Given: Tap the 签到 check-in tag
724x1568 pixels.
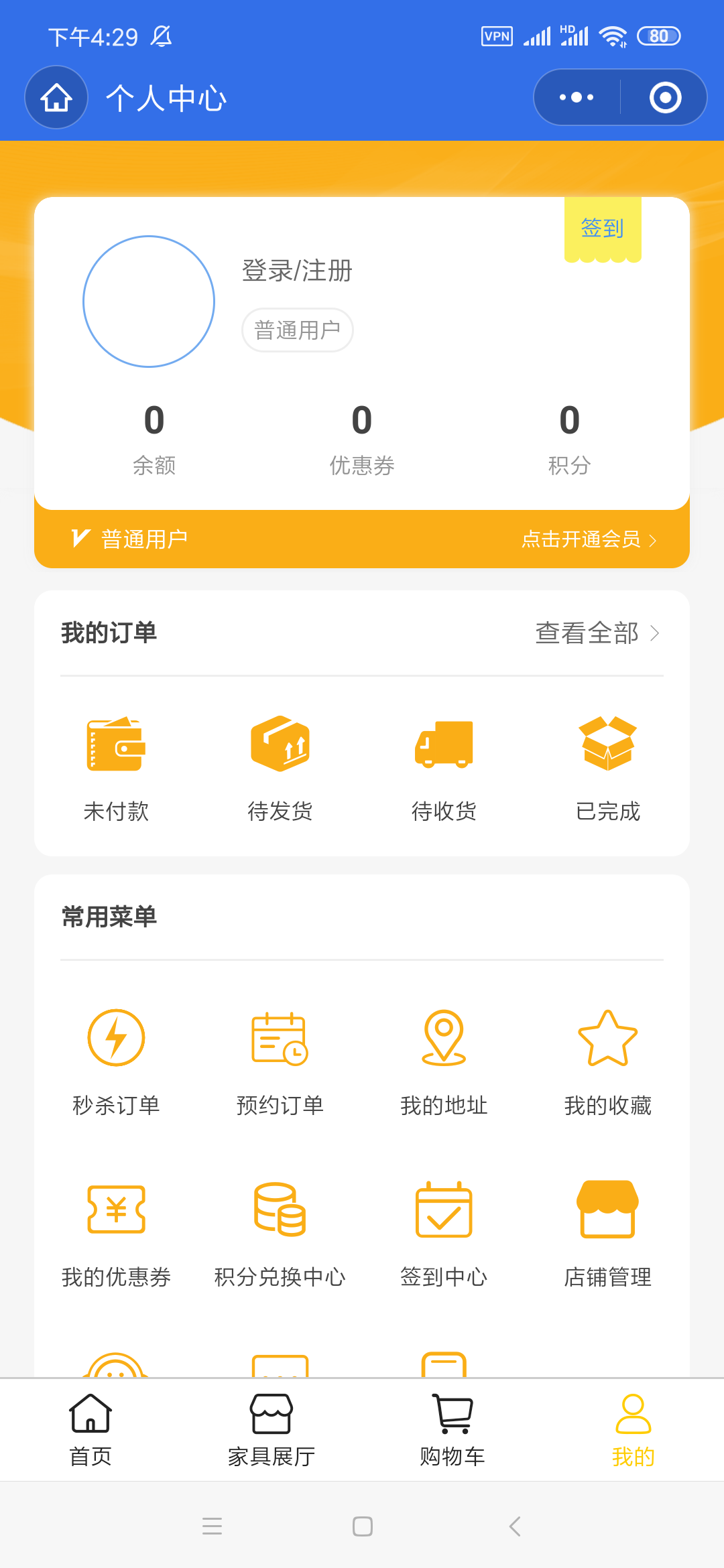Looking at the screenshot, I should pyautogui.click(x=603, y=228).
